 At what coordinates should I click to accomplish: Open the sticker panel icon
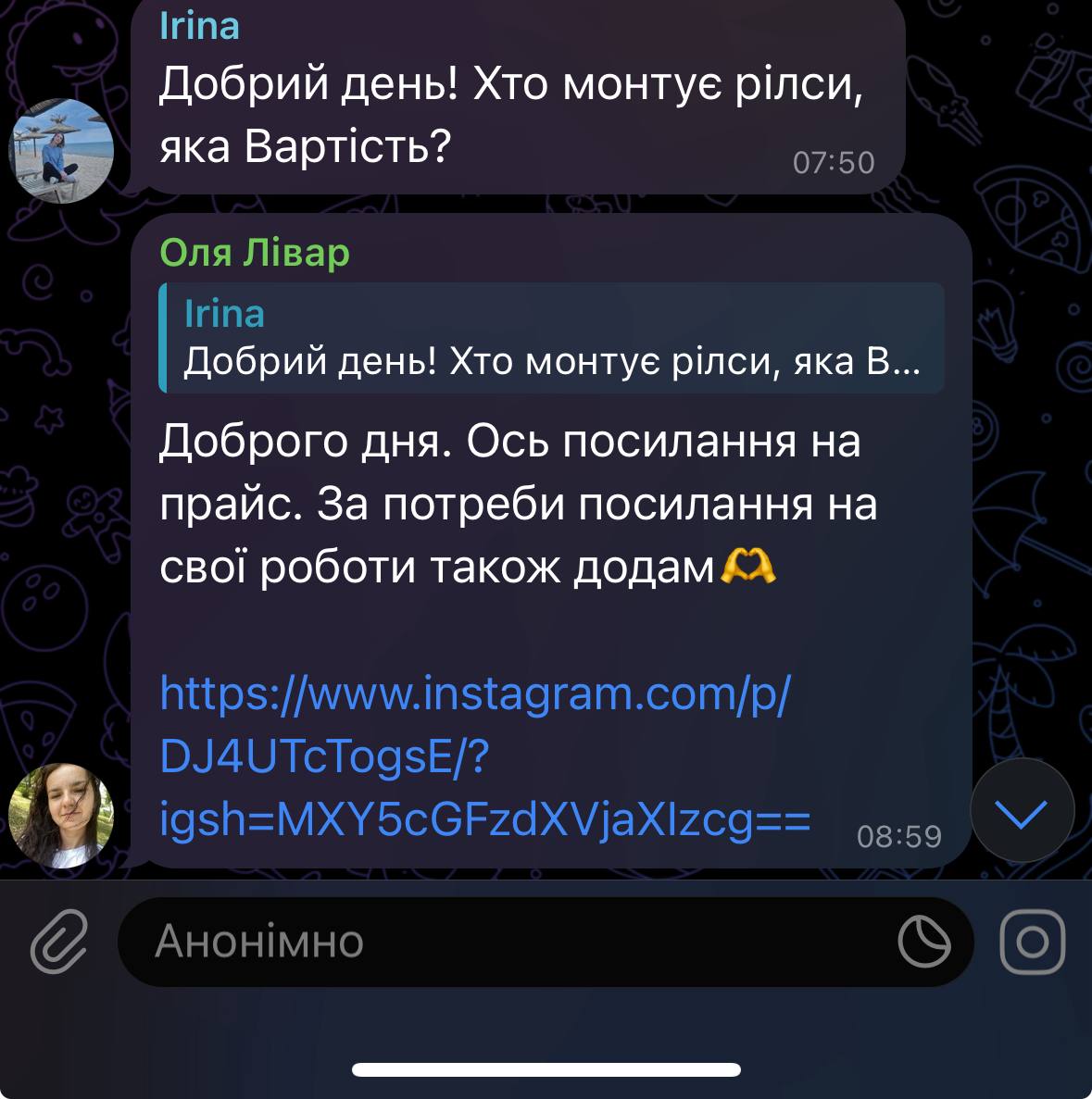924,942
